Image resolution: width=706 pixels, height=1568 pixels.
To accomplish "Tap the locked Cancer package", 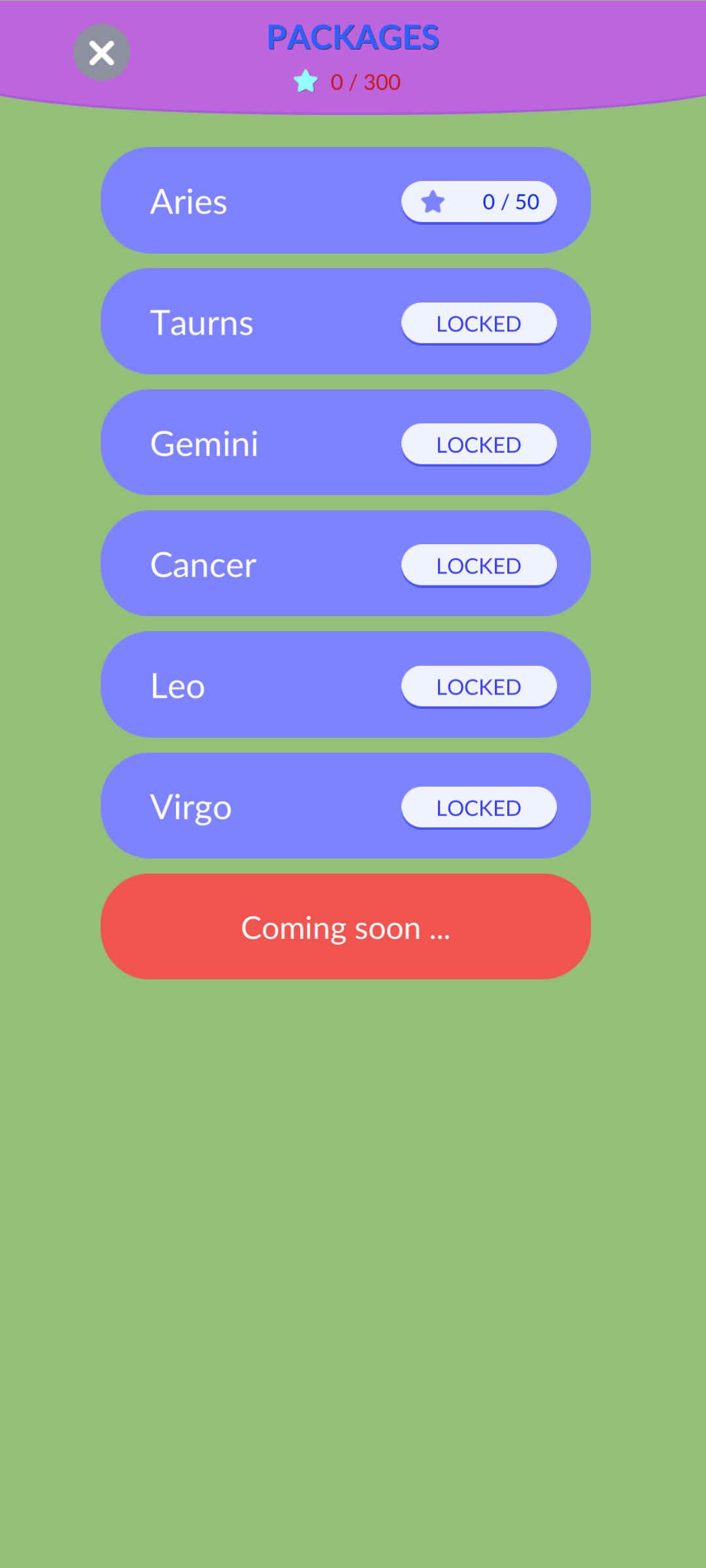I will pos(345,564).
